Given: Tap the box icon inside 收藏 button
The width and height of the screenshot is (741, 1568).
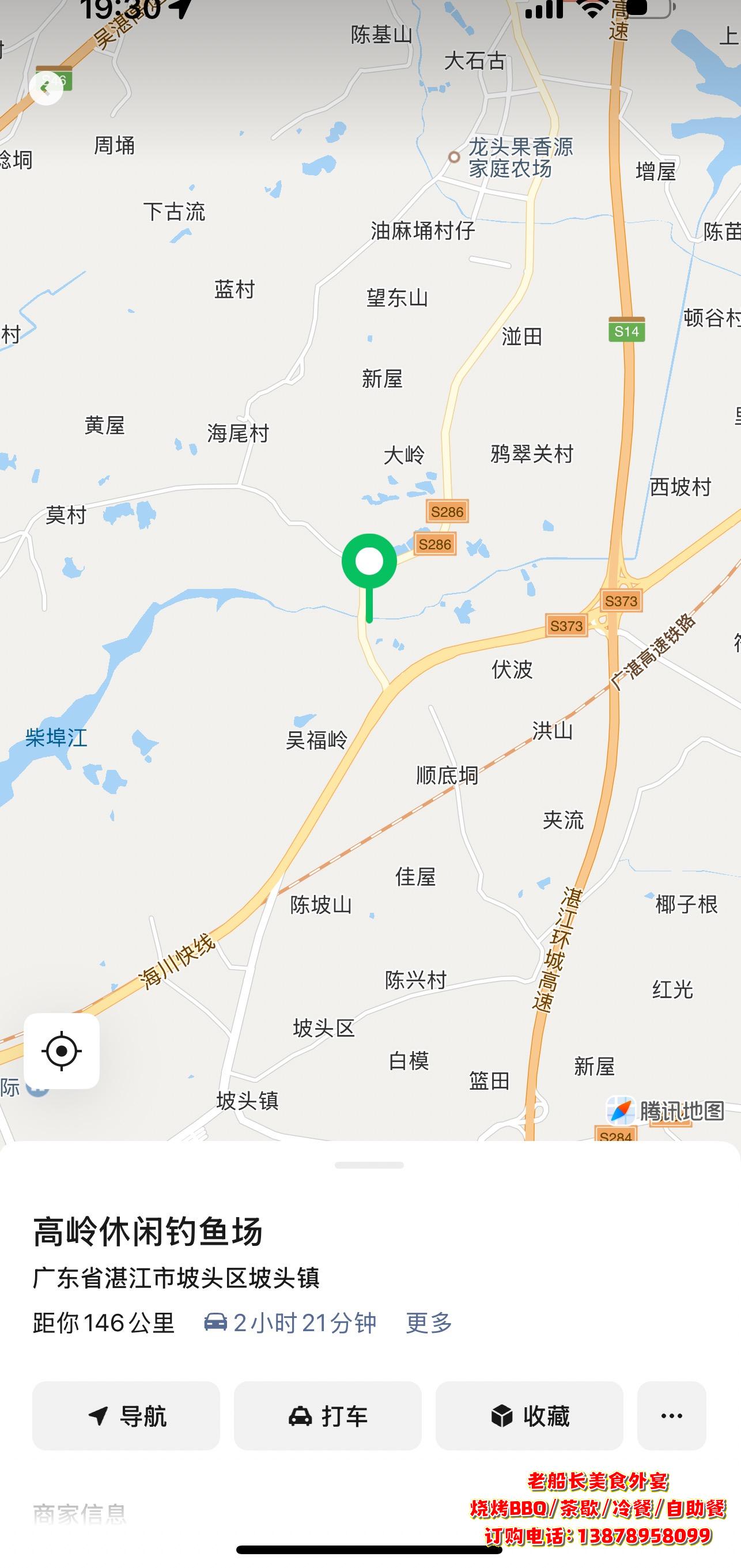Looking at the screenshot, I should click(x=501, y=1416).
